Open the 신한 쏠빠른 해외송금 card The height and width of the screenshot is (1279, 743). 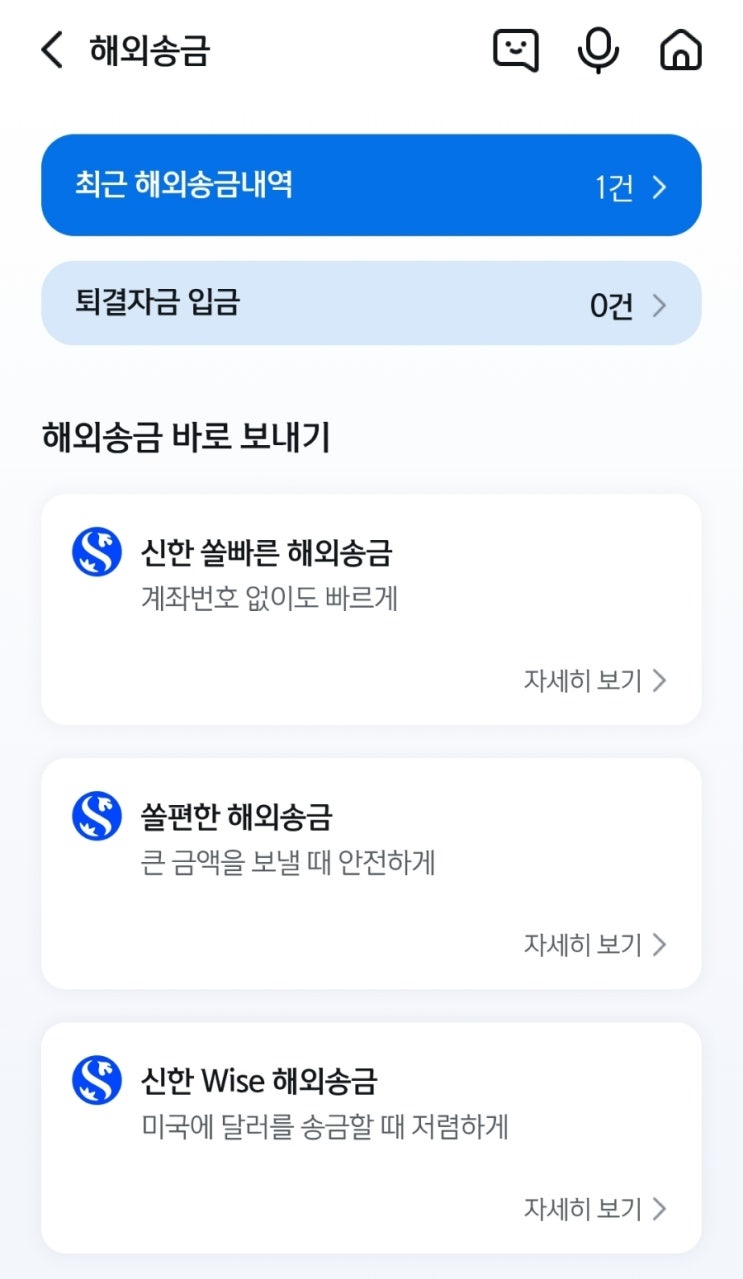coord(371,605)
